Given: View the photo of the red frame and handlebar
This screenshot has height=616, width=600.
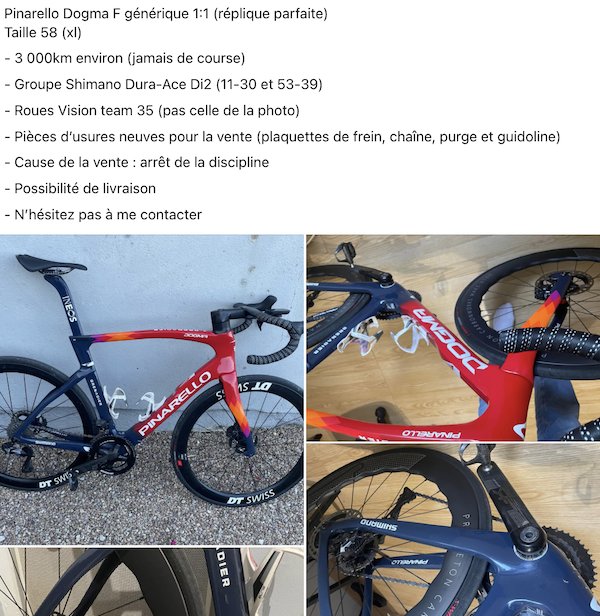Looking at the screenshot, I should [x=453, y=337].
